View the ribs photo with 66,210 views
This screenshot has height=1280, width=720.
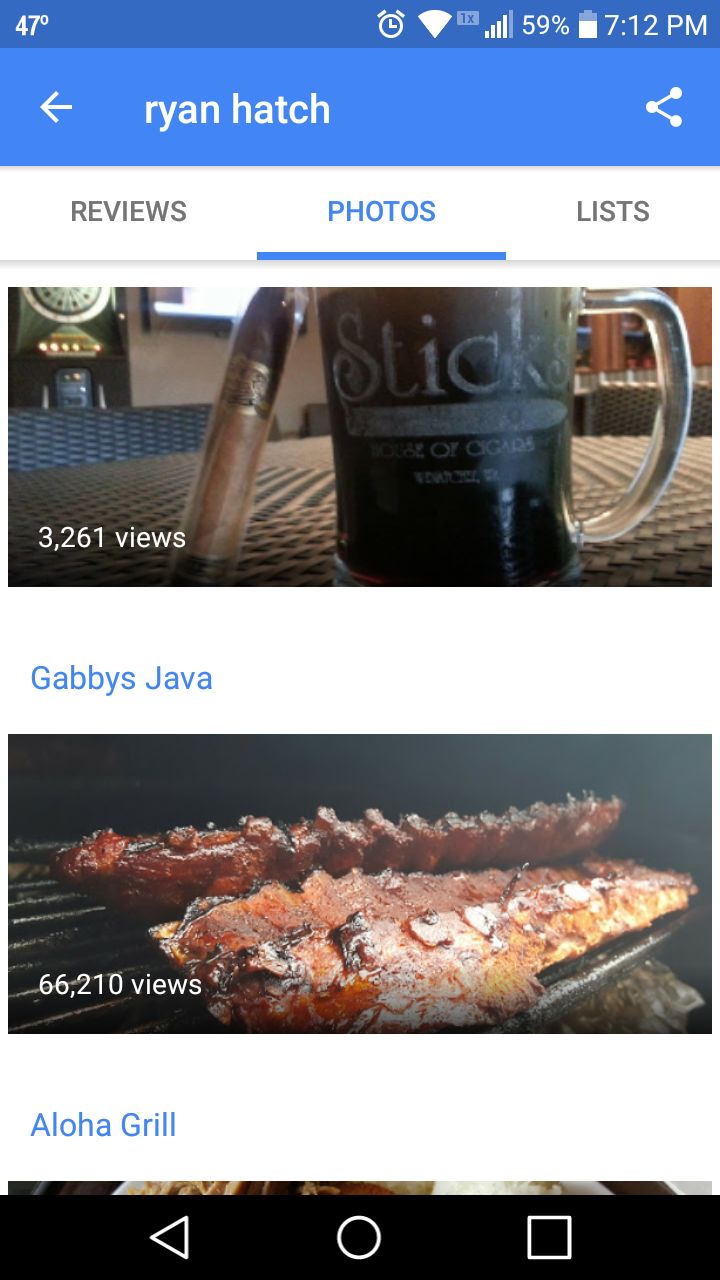click(x=360, y=883)
